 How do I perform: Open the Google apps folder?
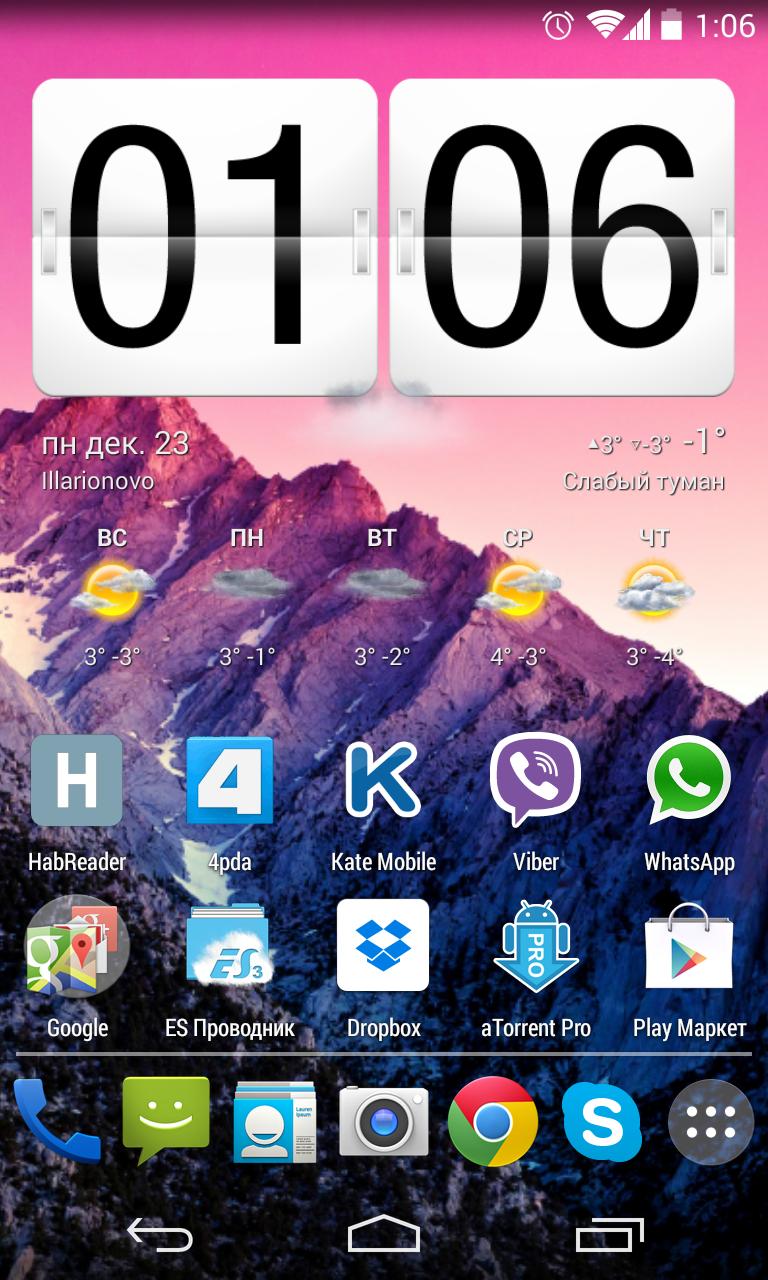tap(77, 947)
